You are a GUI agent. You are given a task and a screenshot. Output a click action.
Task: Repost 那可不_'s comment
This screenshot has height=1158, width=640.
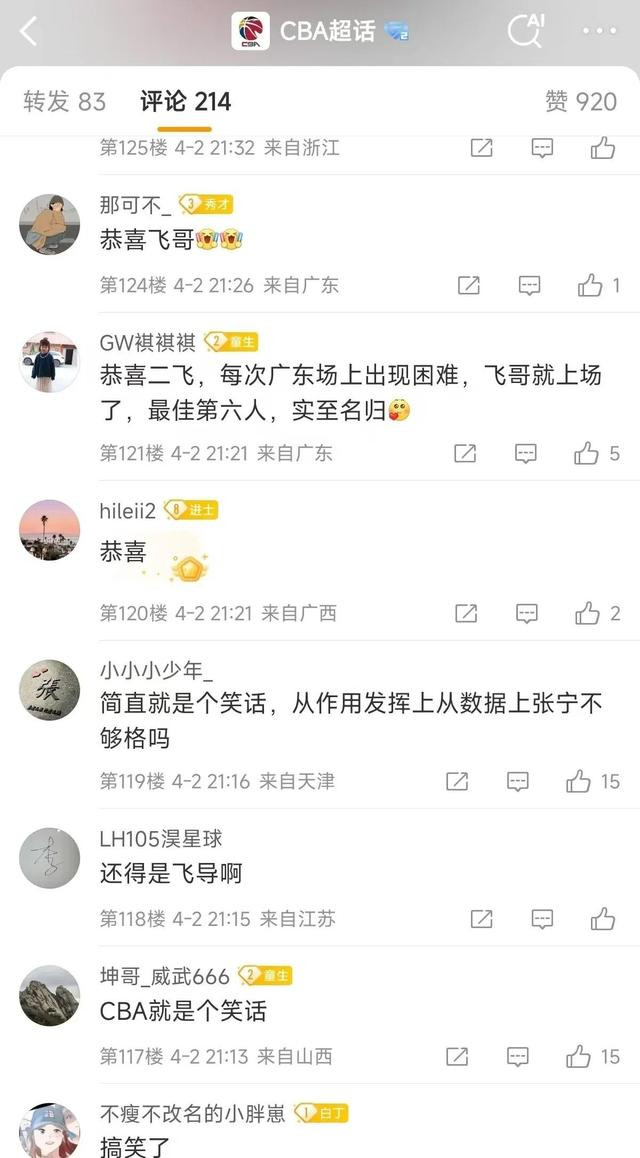click(469, 285)
